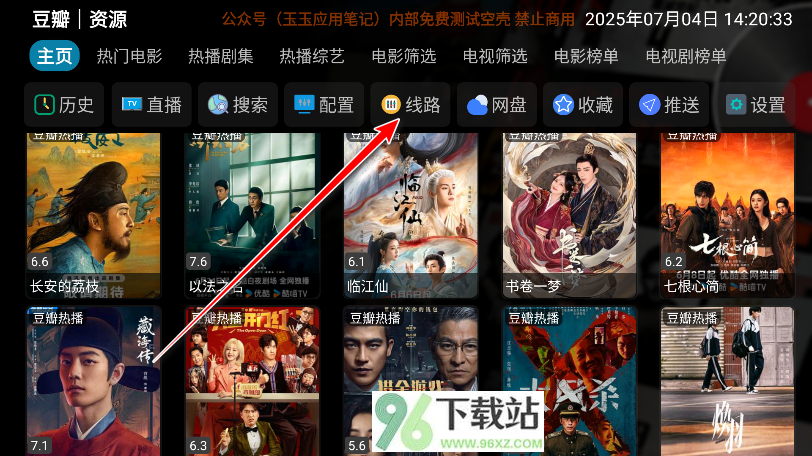This screenshot has width=812, height=456.
Task: Open the 以法之名 show card
Action: pyautogui.click(x=251, y=215)
